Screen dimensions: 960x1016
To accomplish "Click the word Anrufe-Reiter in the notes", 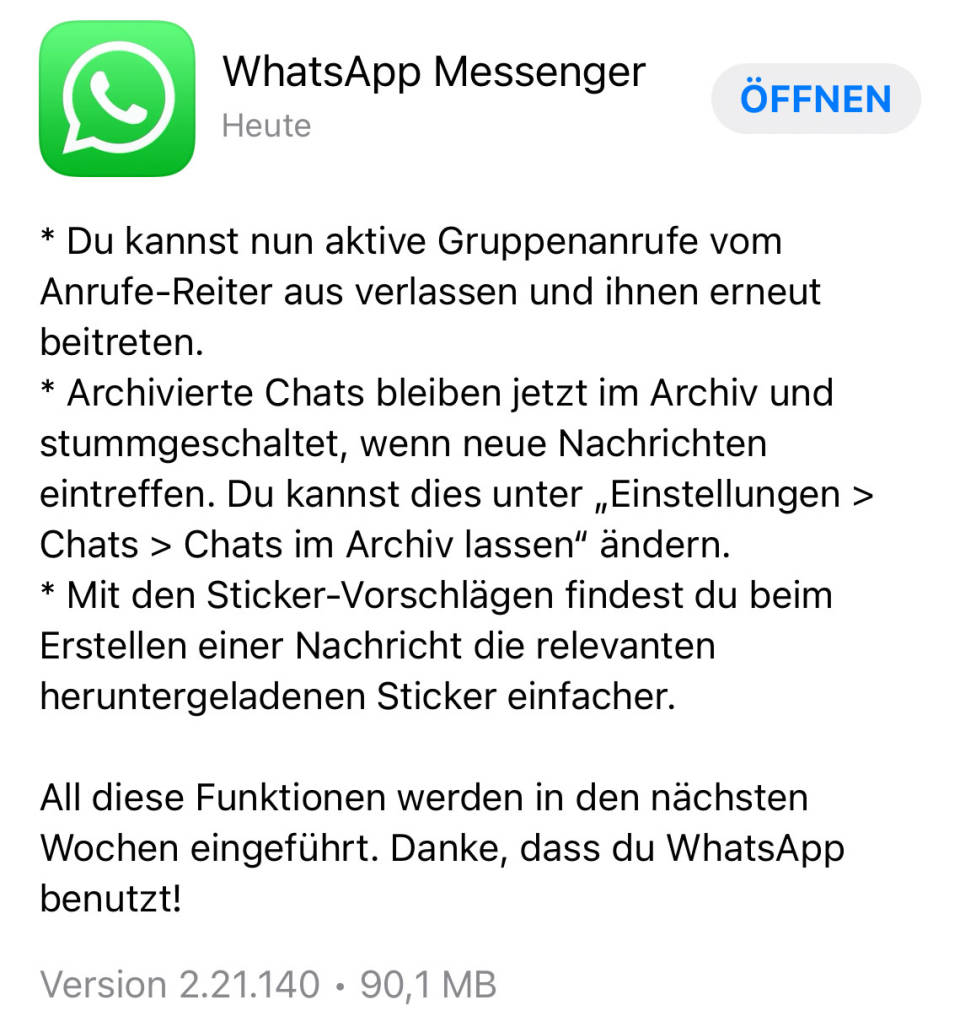I will click(x=160, y=292).
